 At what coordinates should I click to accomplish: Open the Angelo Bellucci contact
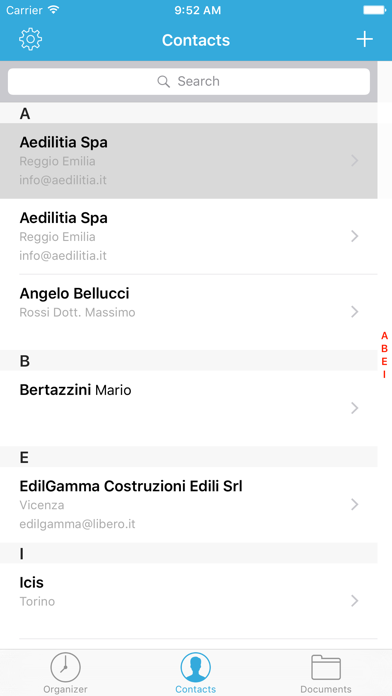[x=189, y=312]
